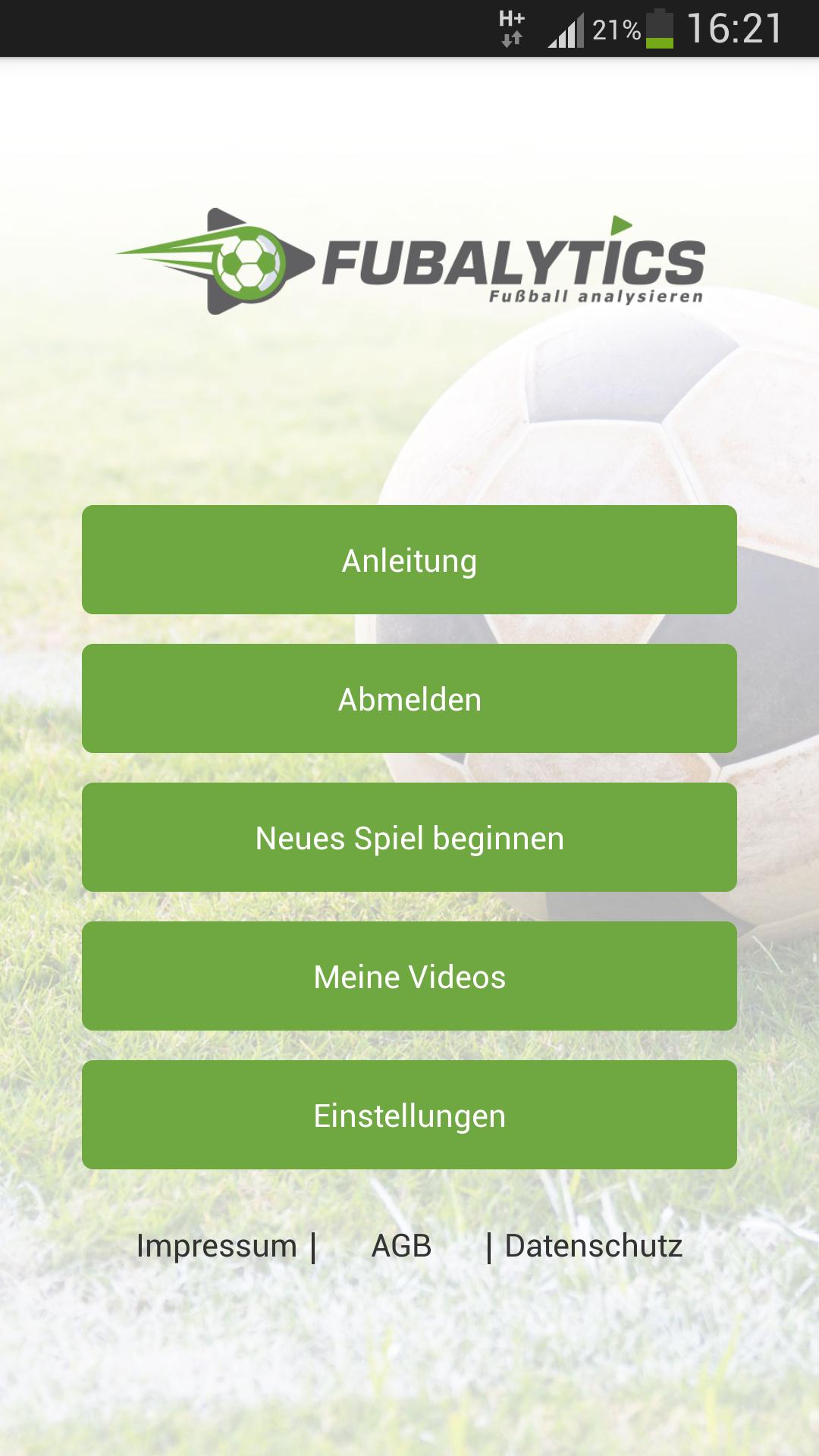This screenshot has width=819, height=1456.
Task: Tap the Abmelden button to log out
Action: pyautogui.click(x=409, y=698)
